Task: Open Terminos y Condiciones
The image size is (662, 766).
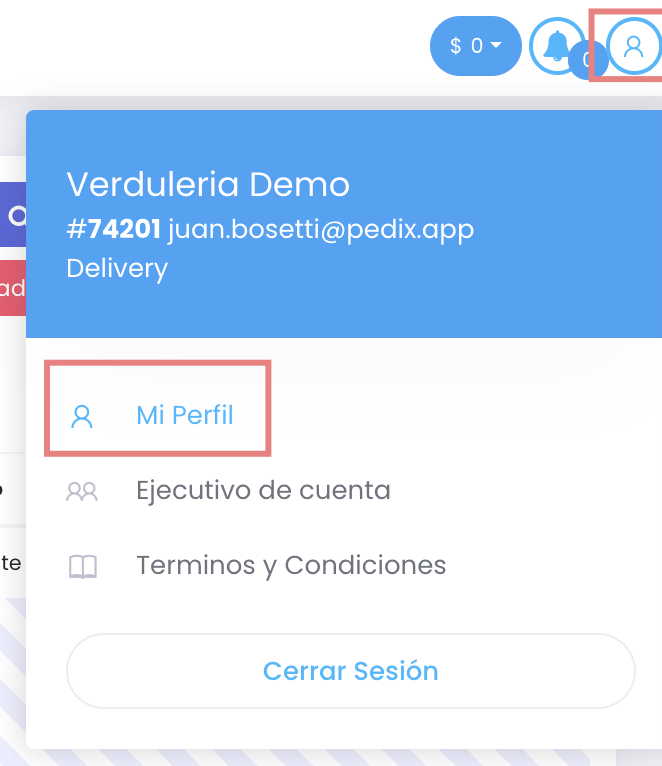Action: [290, 565]
